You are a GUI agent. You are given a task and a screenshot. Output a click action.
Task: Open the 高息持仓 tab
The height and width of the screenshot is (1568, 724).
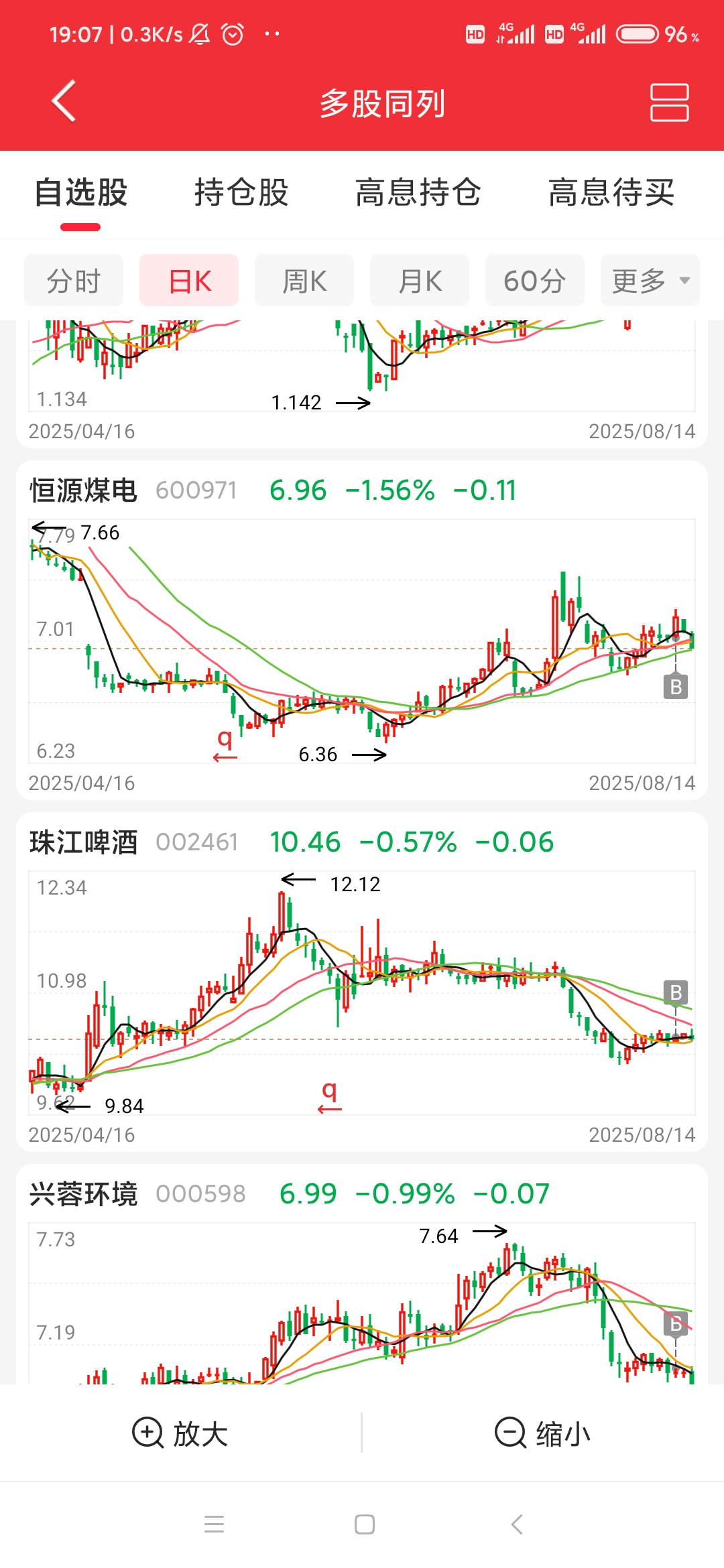point(418,193)
